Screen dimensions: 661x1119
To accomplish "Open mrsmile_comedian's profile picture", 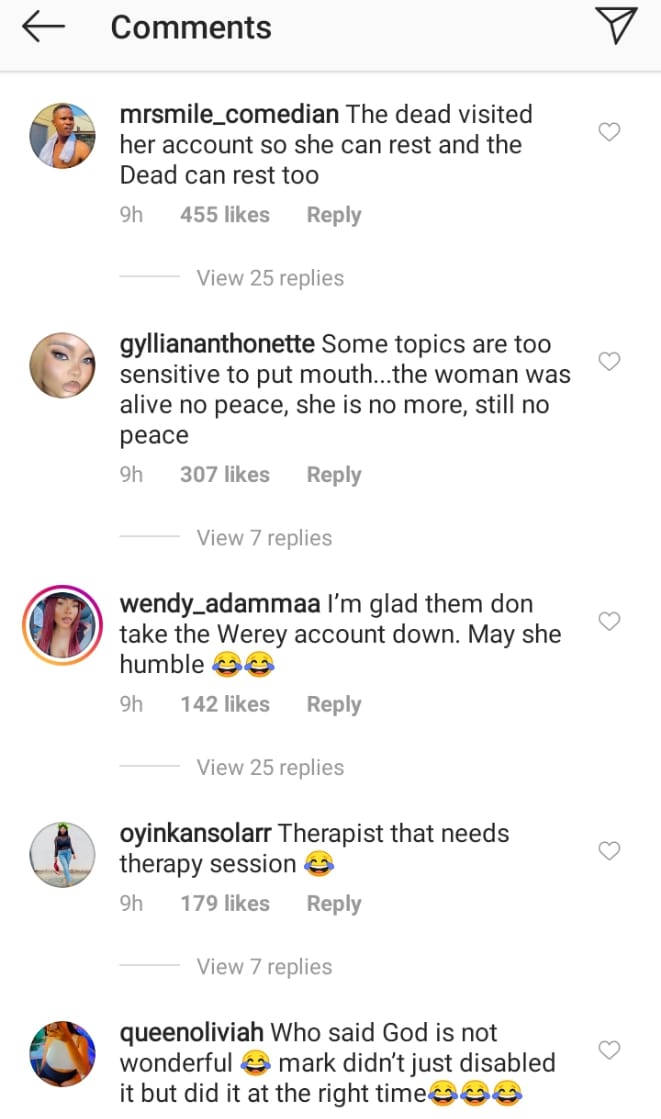I will [x=62, y=135].
